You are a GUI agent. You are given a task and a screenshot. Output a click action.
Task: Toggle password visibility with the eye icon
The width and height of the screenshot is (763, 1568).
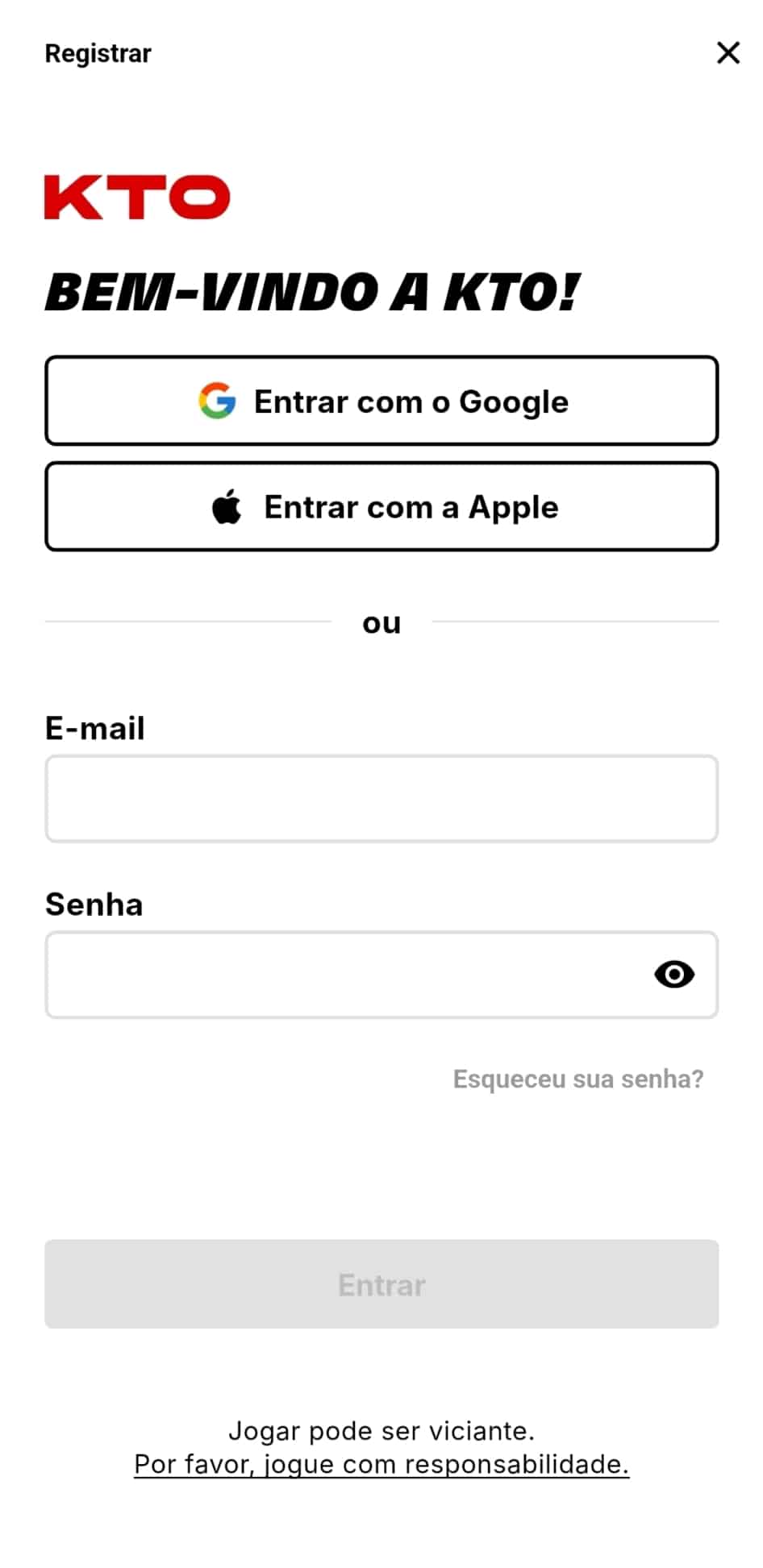(x=674, y=975)
